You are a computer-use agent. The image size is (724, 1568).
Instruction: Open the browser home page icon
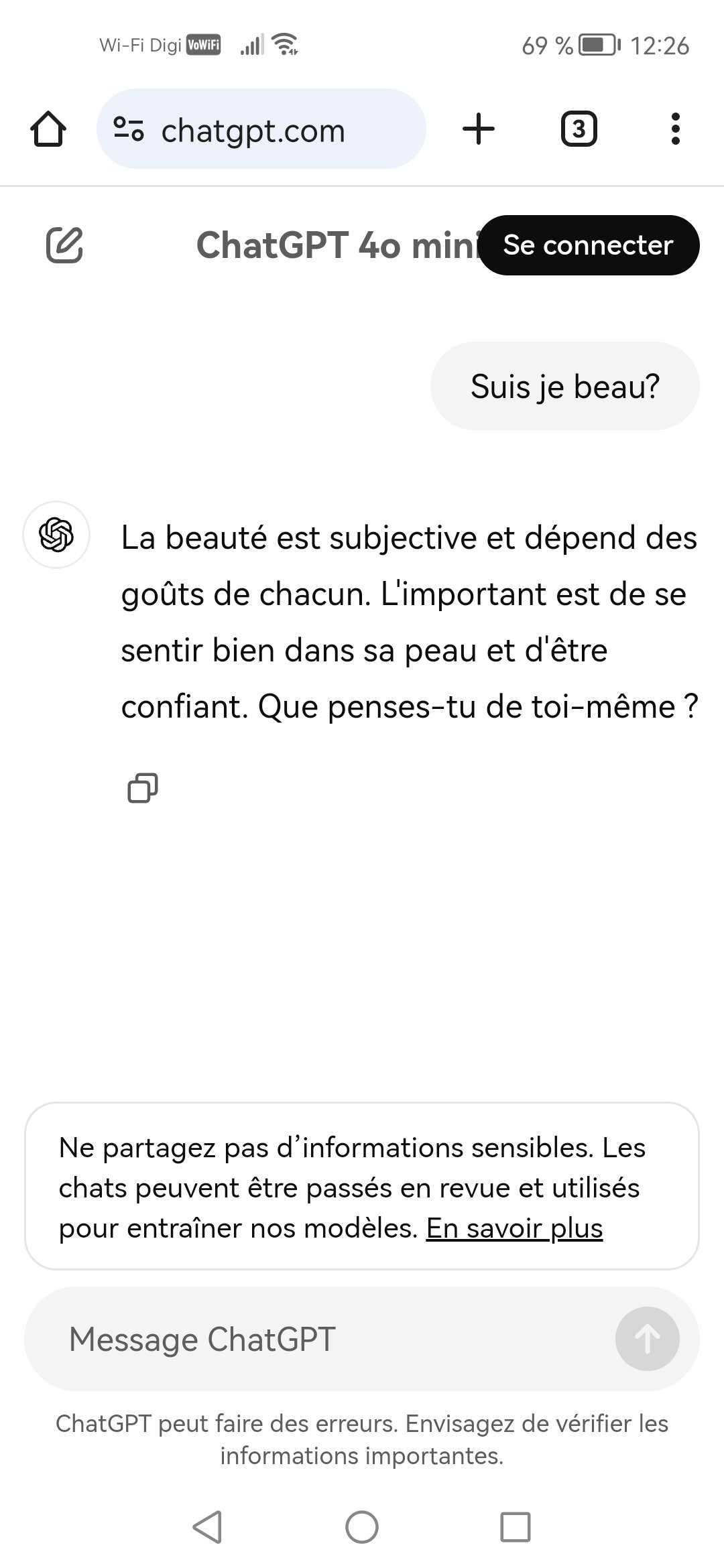[x=48, y=129]
